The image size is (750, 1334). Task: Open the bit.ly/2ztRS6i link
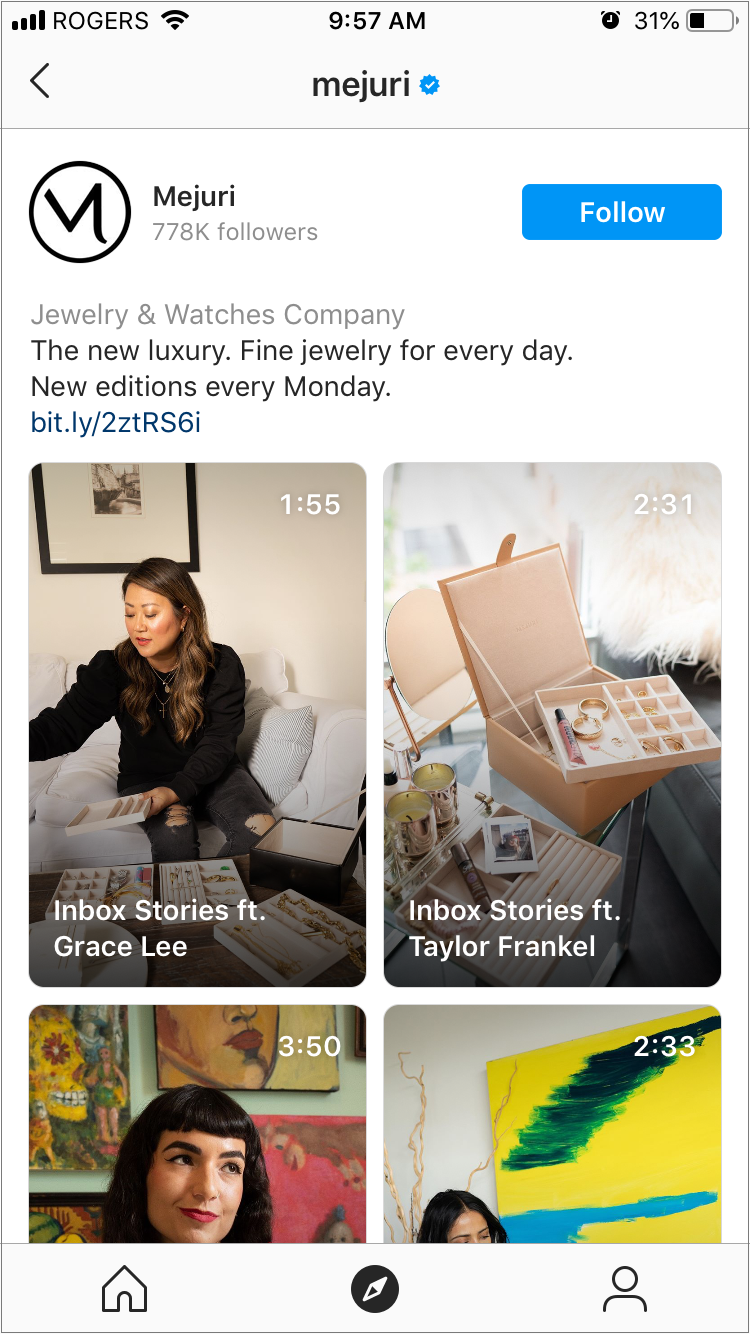click(x=116, y=423)
